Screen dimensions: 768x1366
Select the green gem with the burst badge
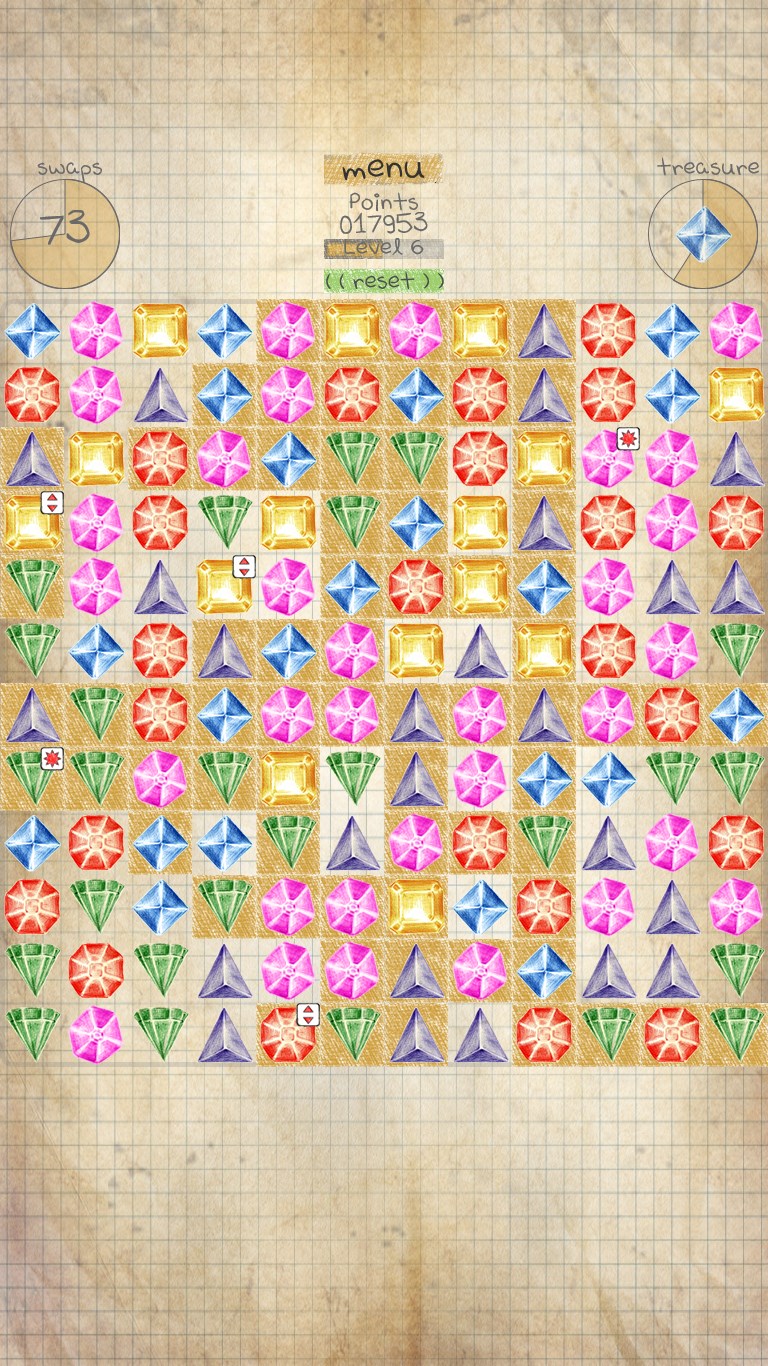coord(32,777)
